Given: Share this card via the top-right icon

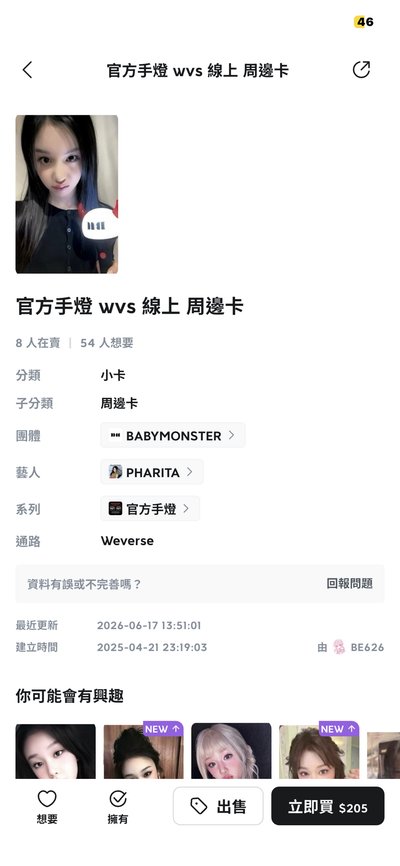Looking at the screenshot, I should click(x=361, y=70).
